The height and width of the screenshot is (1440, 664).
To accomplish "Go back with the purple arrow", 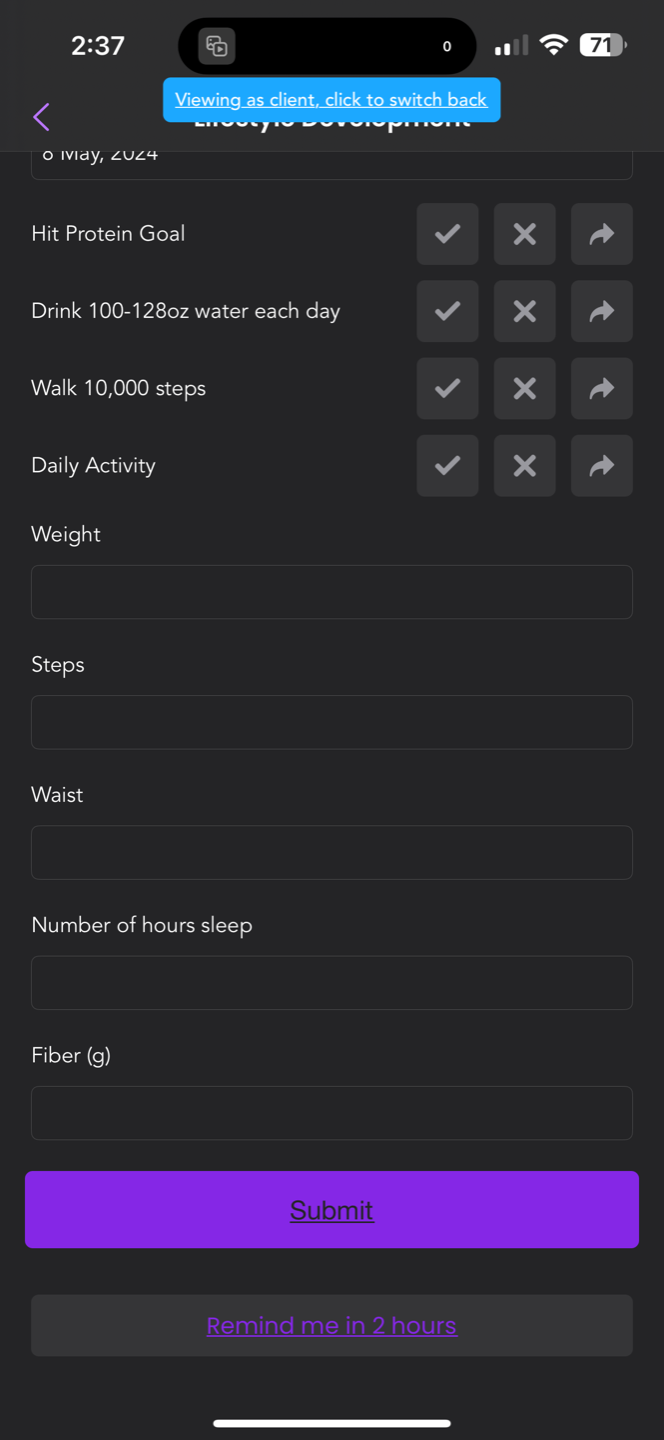I will pos(41,117).
